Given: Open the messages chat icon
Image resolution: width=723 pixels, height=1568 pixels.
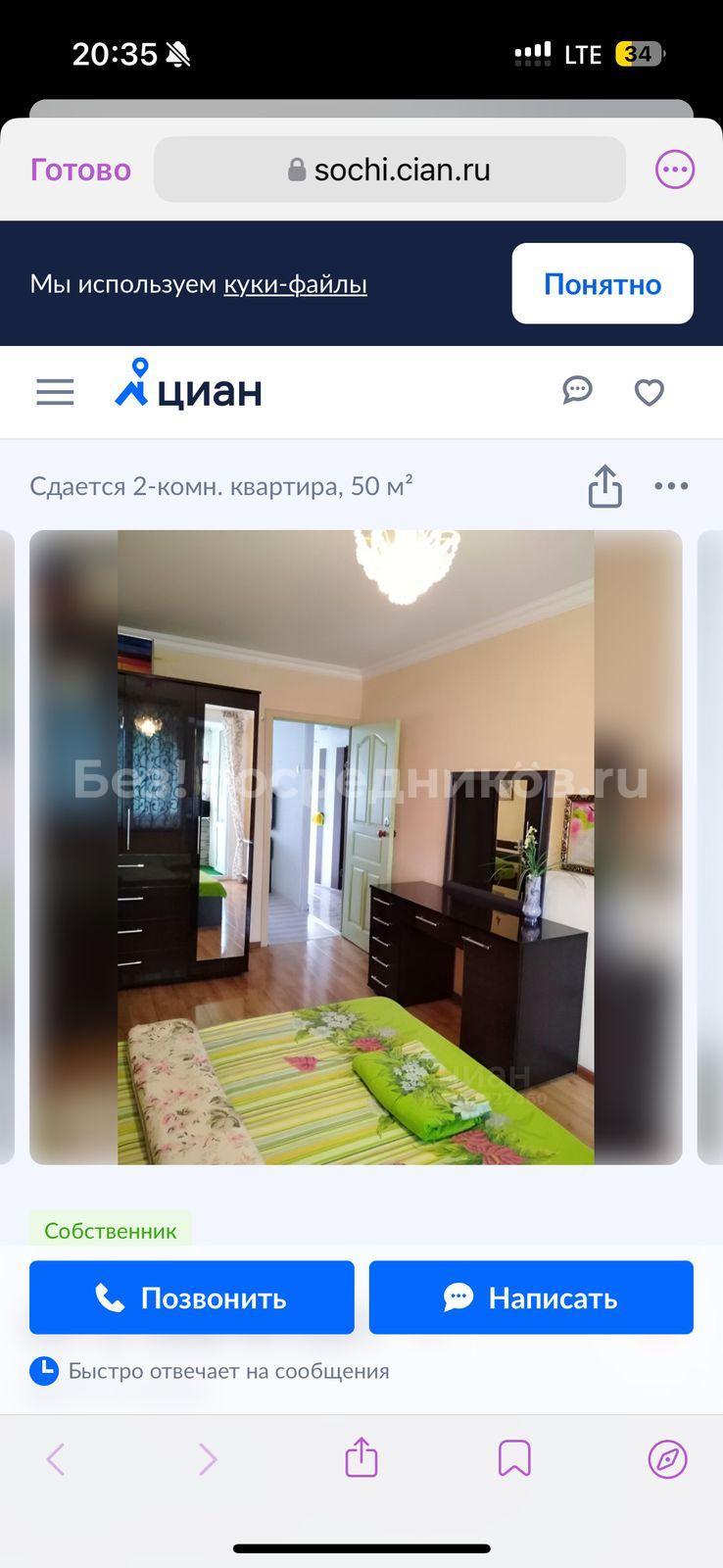Looking at the screenshot, I should (x=577, y=390).
